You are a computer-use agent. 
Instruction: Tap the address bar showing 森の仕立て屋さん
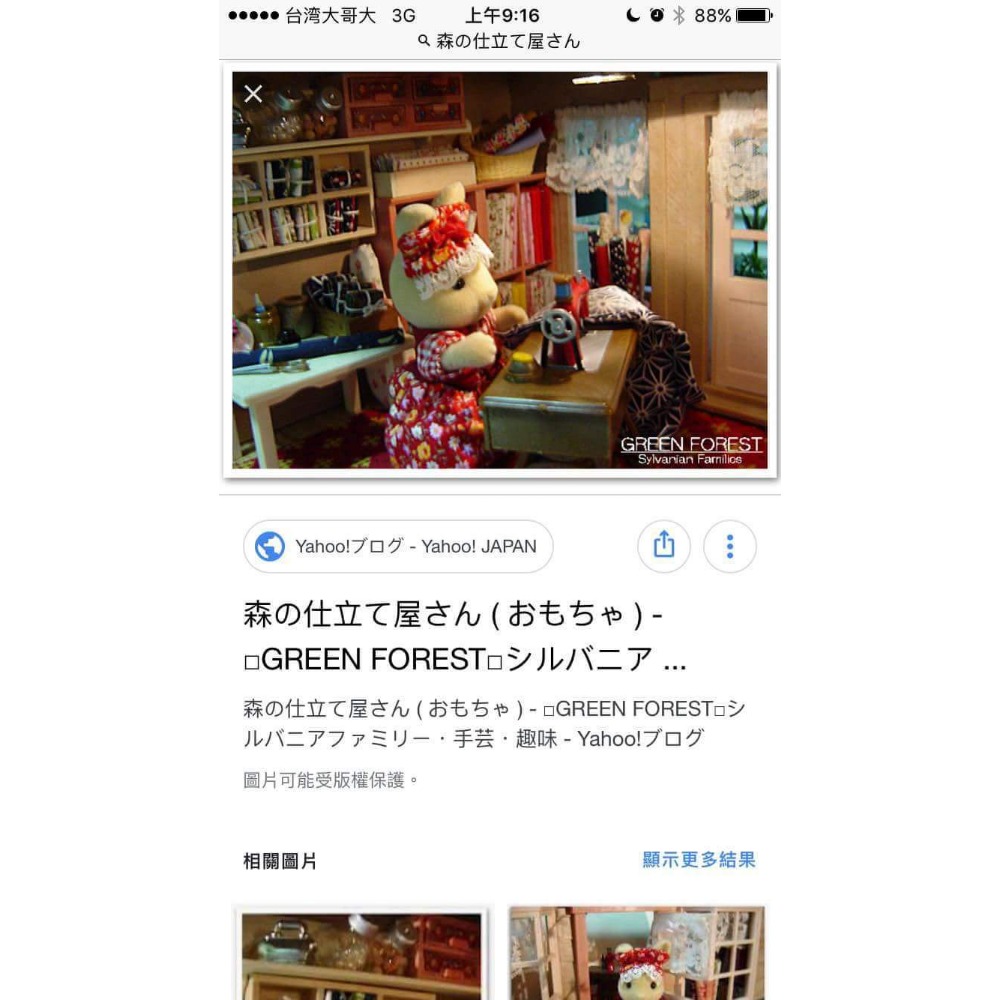coord(499,41)
